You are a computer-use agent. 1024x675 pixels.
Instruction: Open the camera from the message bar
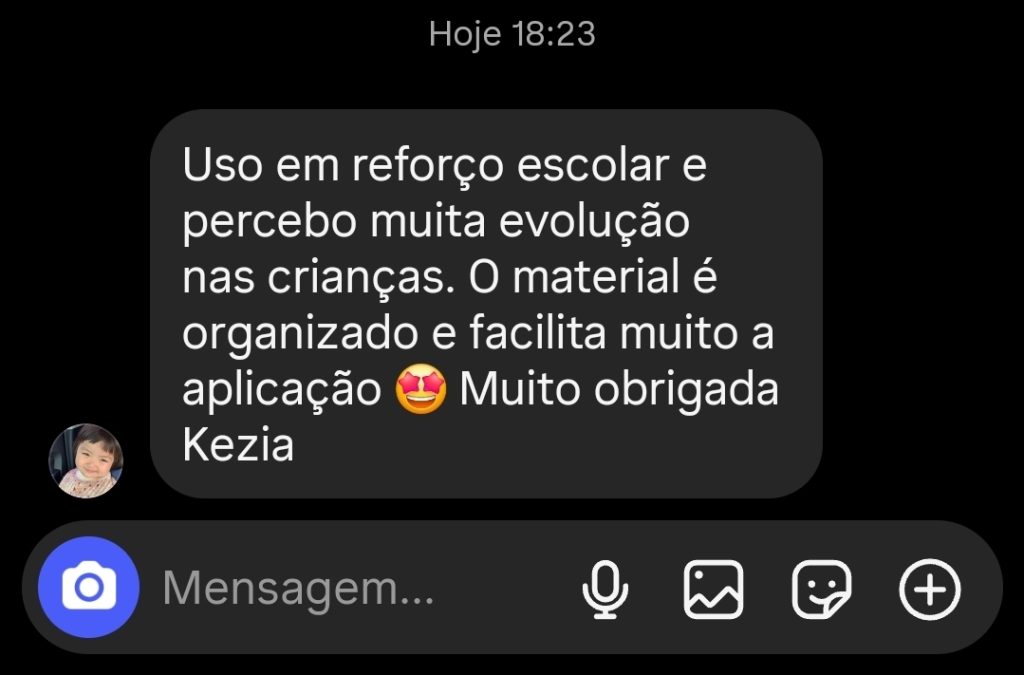tap(88, 588)
